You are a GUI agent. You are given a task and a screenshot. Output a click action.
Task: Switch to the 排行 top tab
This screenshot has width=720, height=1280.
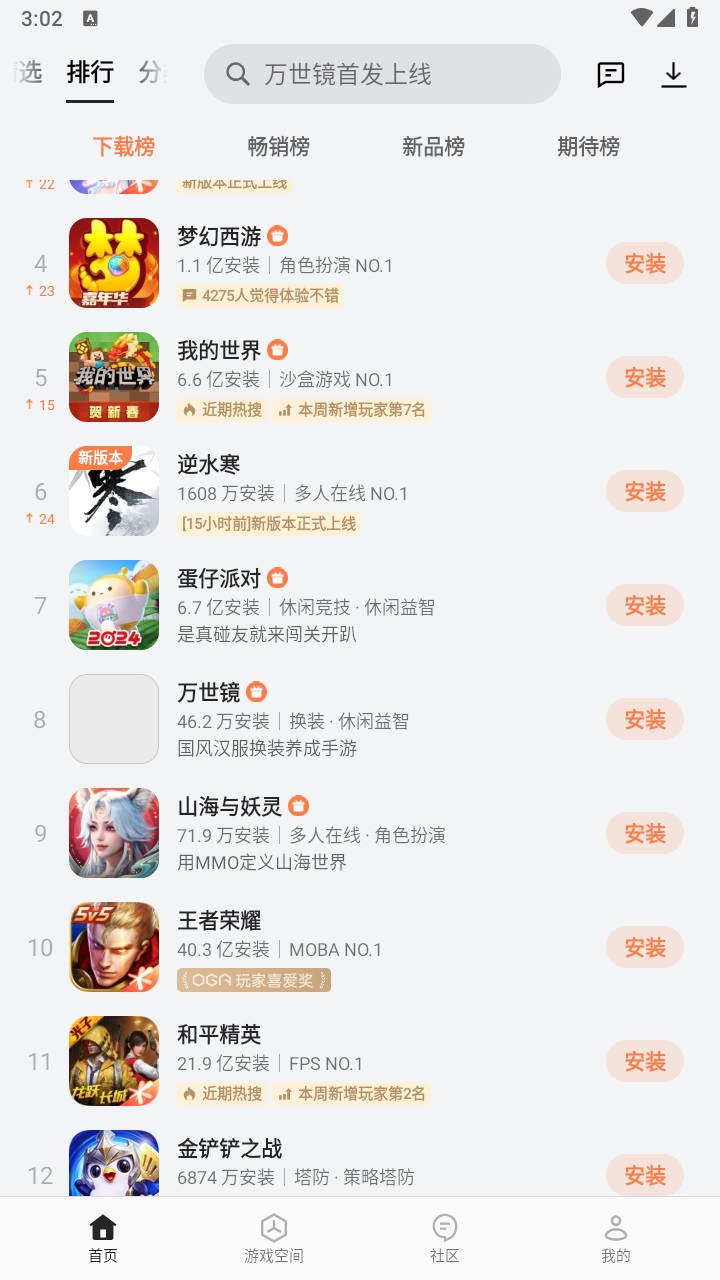coord(90,73)
